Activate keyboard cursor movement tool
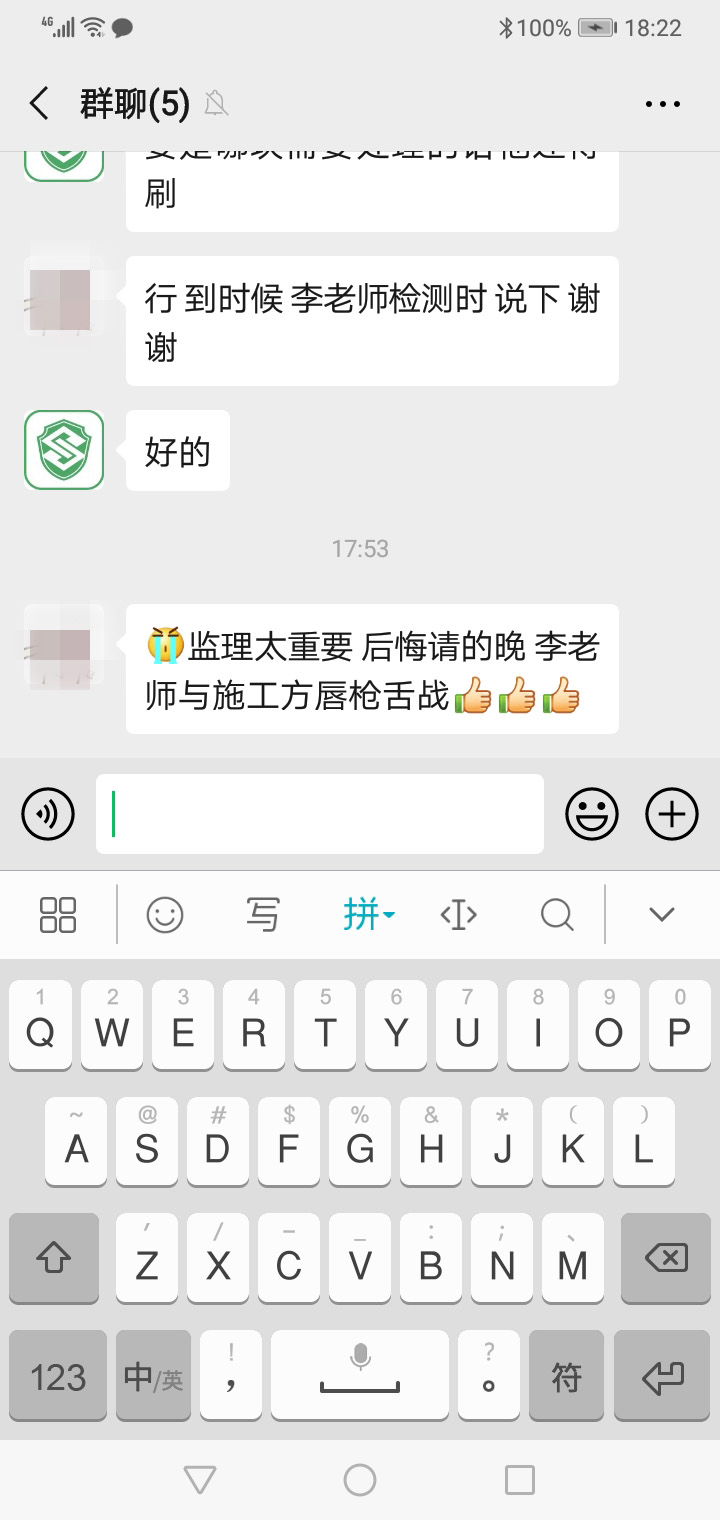The image size is (720, 1520). click(458, 914)
